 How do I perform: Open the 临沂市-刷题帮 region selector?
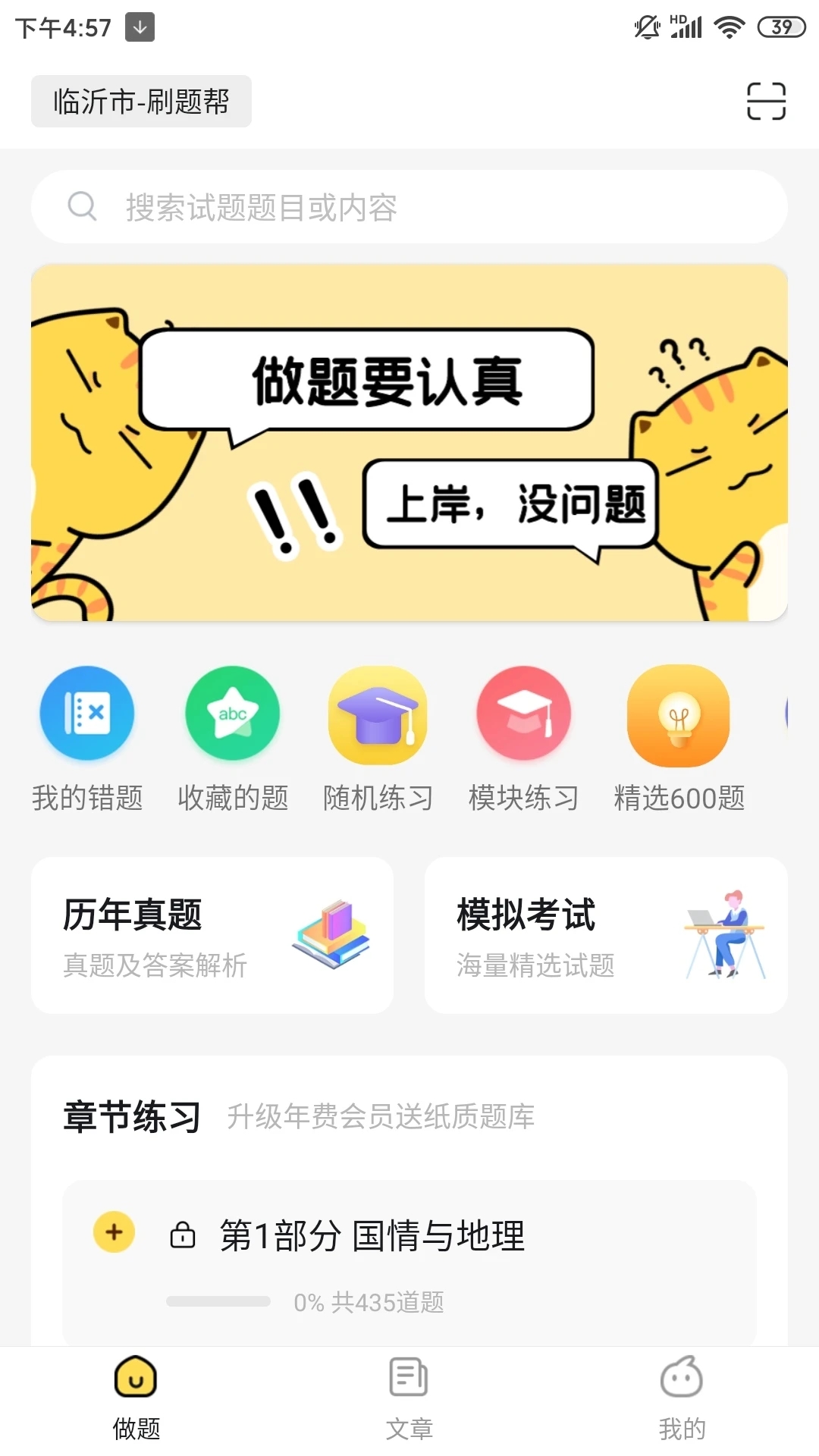(x=141, y=100)
